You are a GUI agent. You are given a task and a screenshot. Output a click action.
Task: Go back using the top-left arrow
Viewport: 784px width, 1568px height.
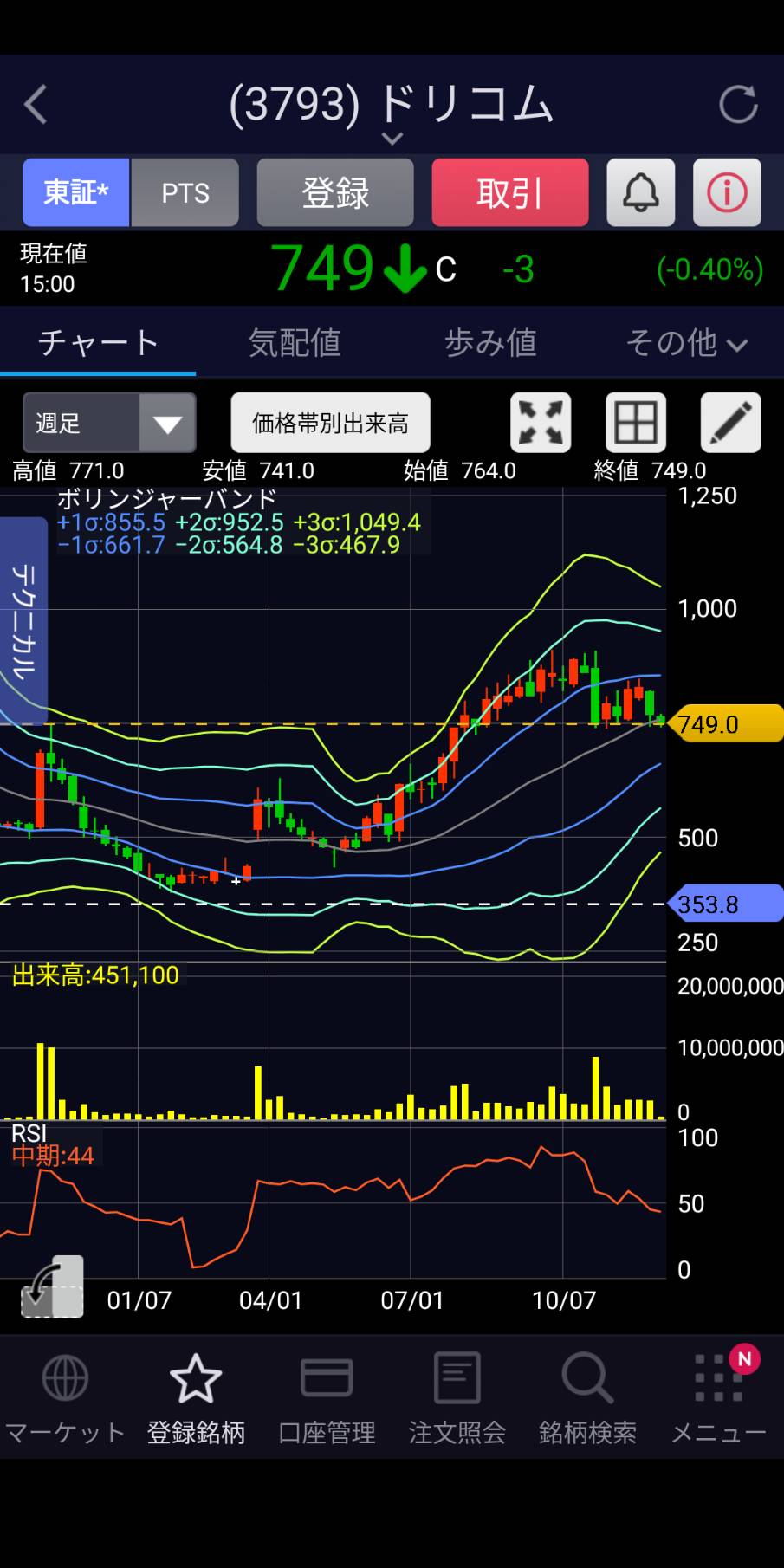[36, 105]
